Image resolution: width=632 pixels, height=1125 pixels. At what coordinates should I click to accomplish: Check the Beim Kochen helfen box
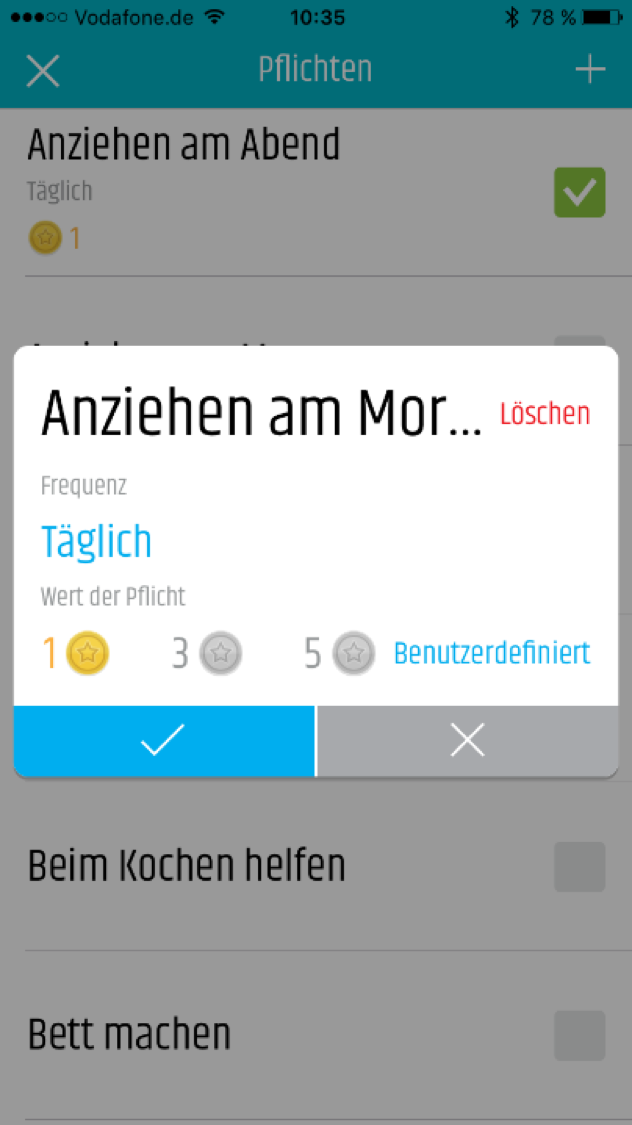click(580, 867)
